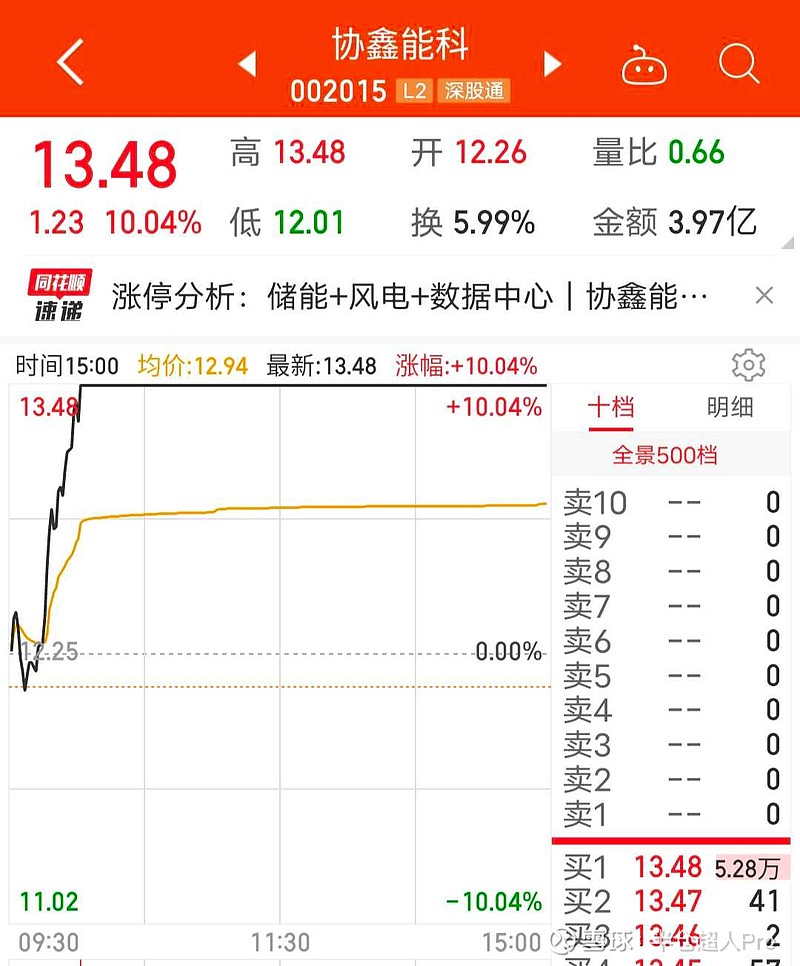Tap the 卖10 ask row
800x966 pixels.
(669, 503)
